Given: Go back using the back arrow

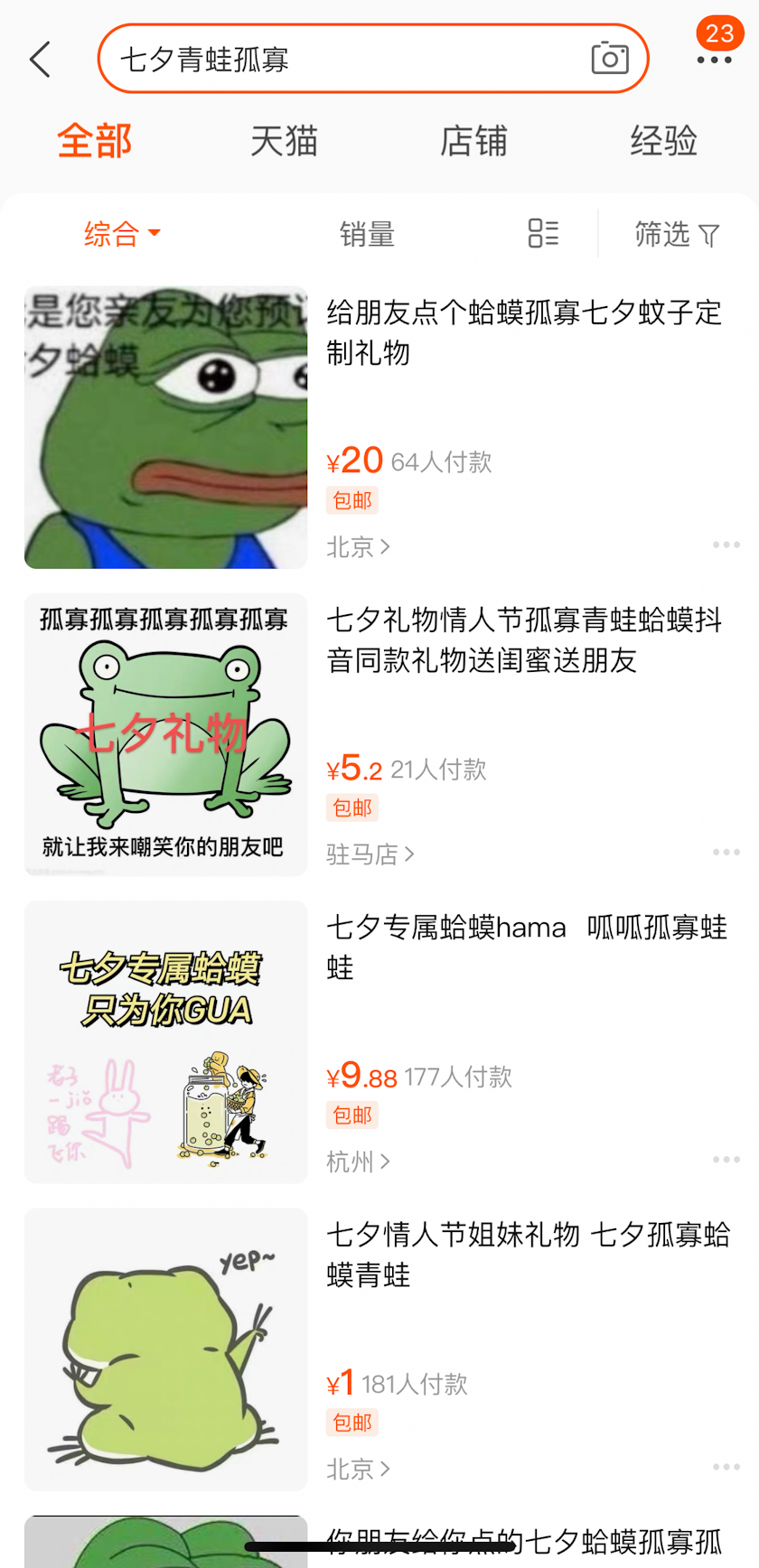Looking at the screenshot, I should [41, 60].
